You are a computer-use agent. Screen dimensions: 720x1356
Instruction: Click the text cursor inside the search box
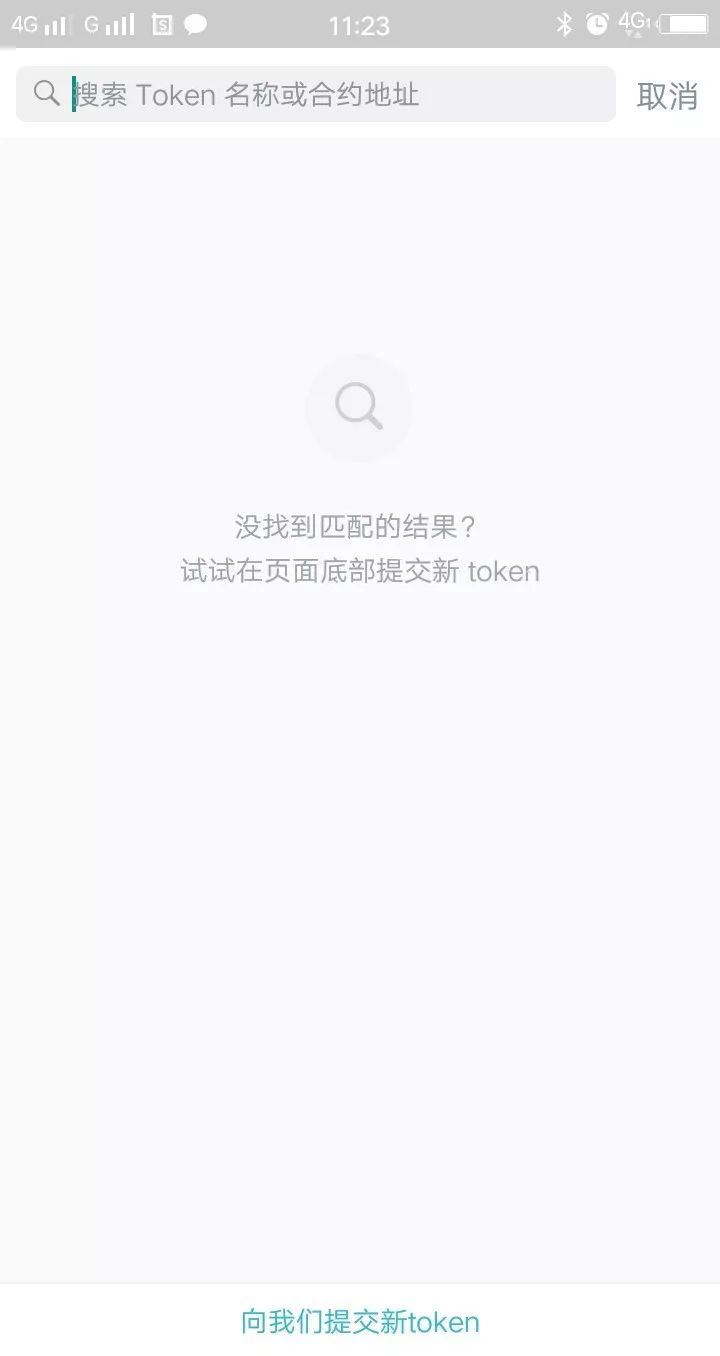[72, 94]
